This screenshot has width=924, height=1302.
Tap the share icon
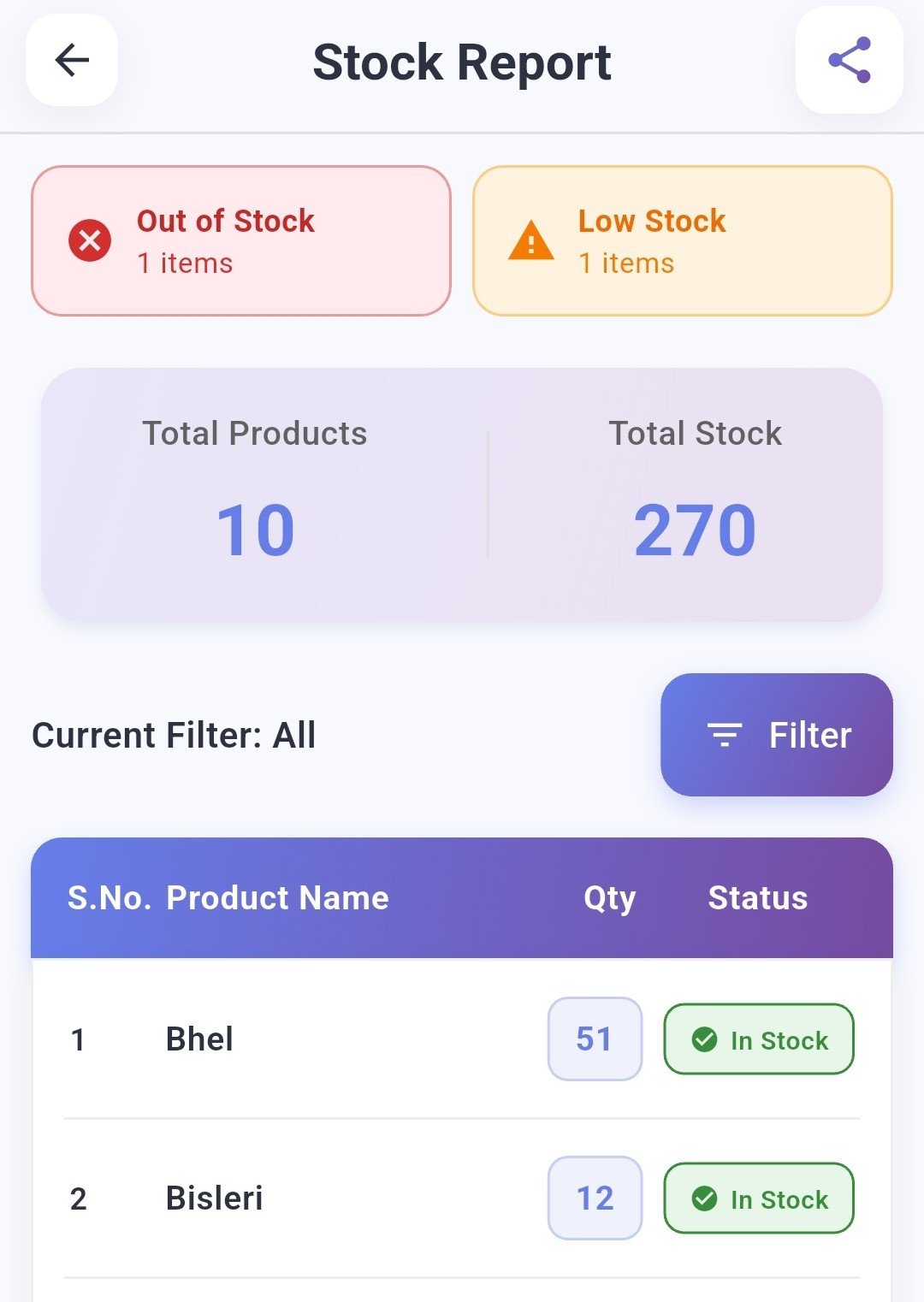click(x=847, y=60)
